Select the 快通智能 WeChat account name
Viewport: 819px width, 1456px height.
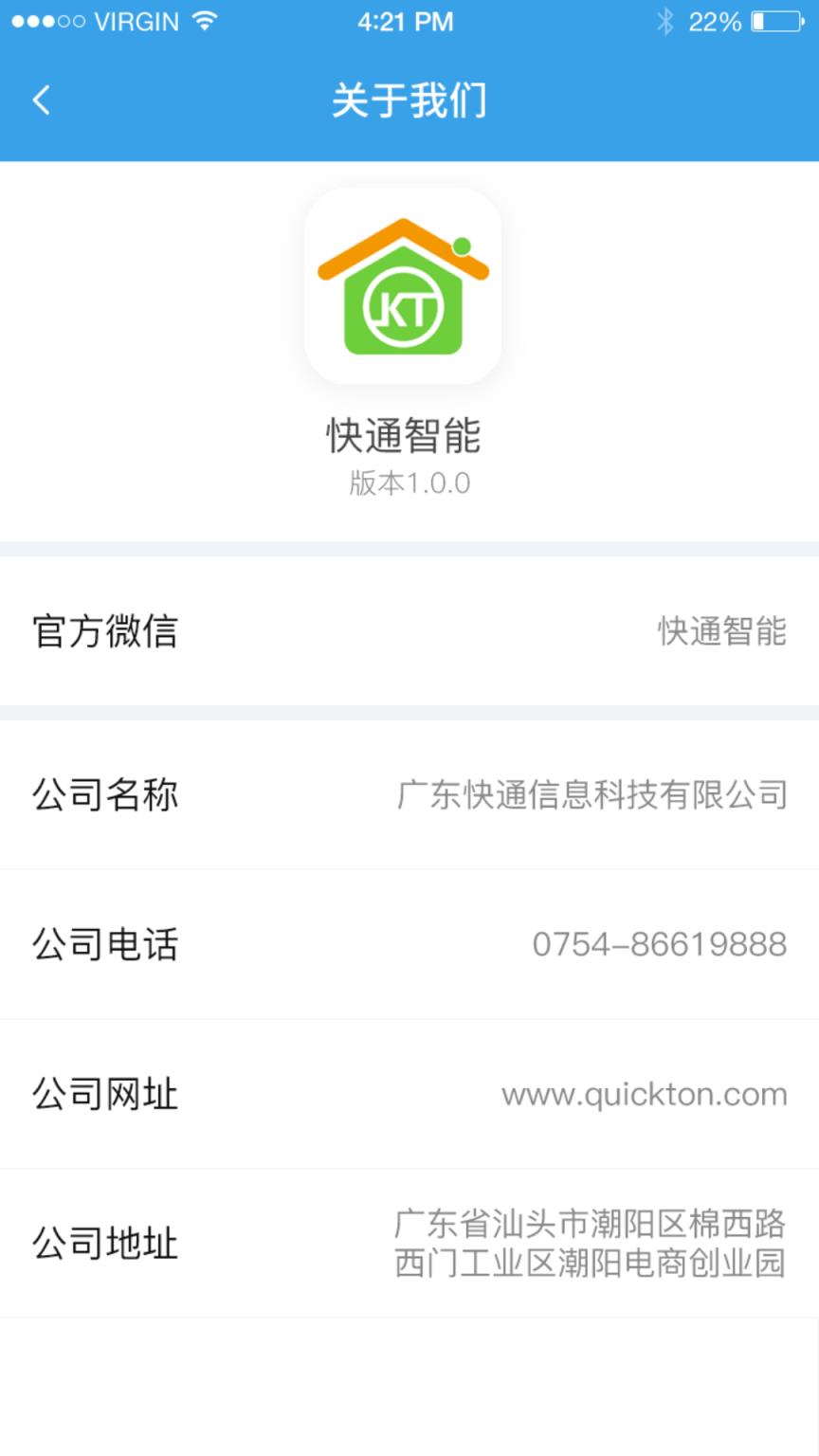tap(722, 630)
